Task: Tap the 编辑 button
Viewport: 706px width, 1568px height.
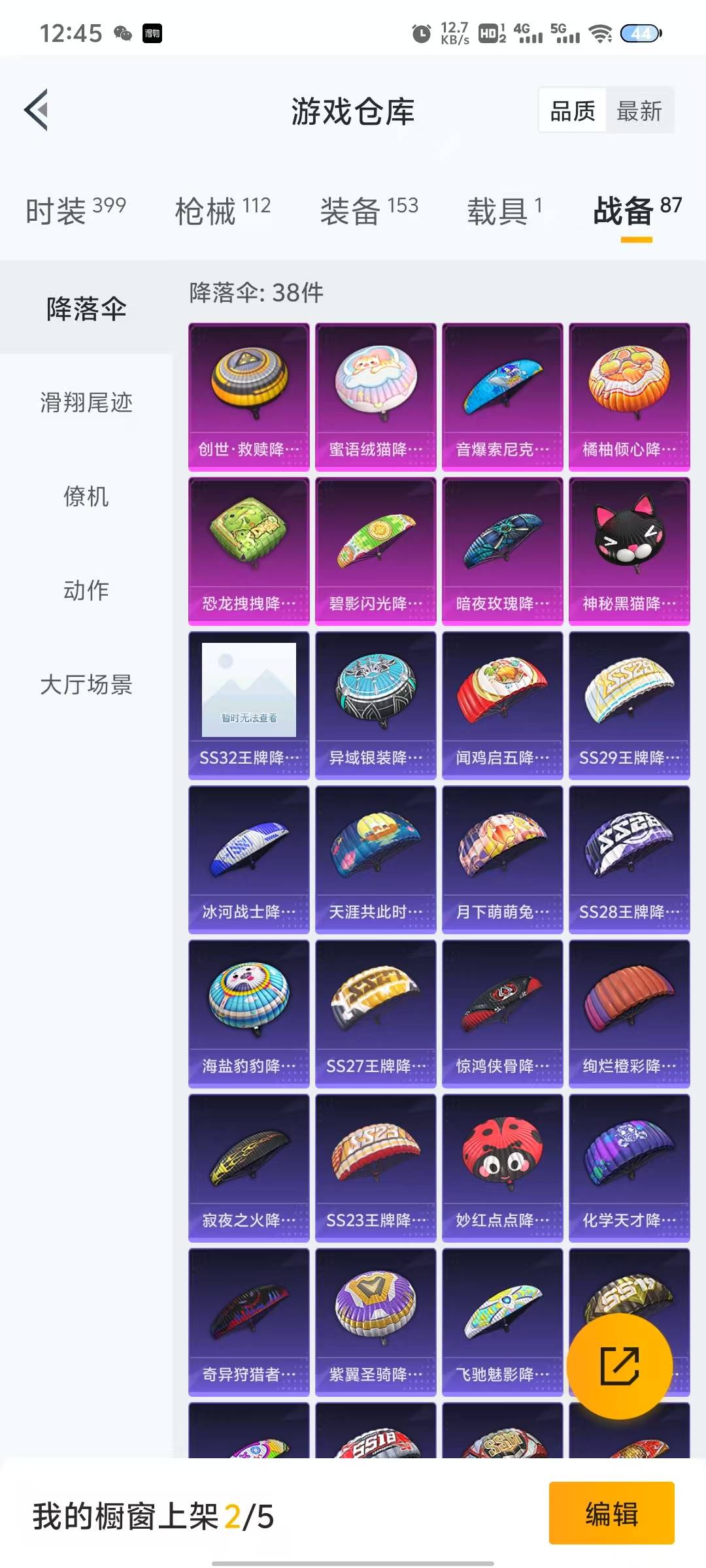Action: (x=611, y=1513)
